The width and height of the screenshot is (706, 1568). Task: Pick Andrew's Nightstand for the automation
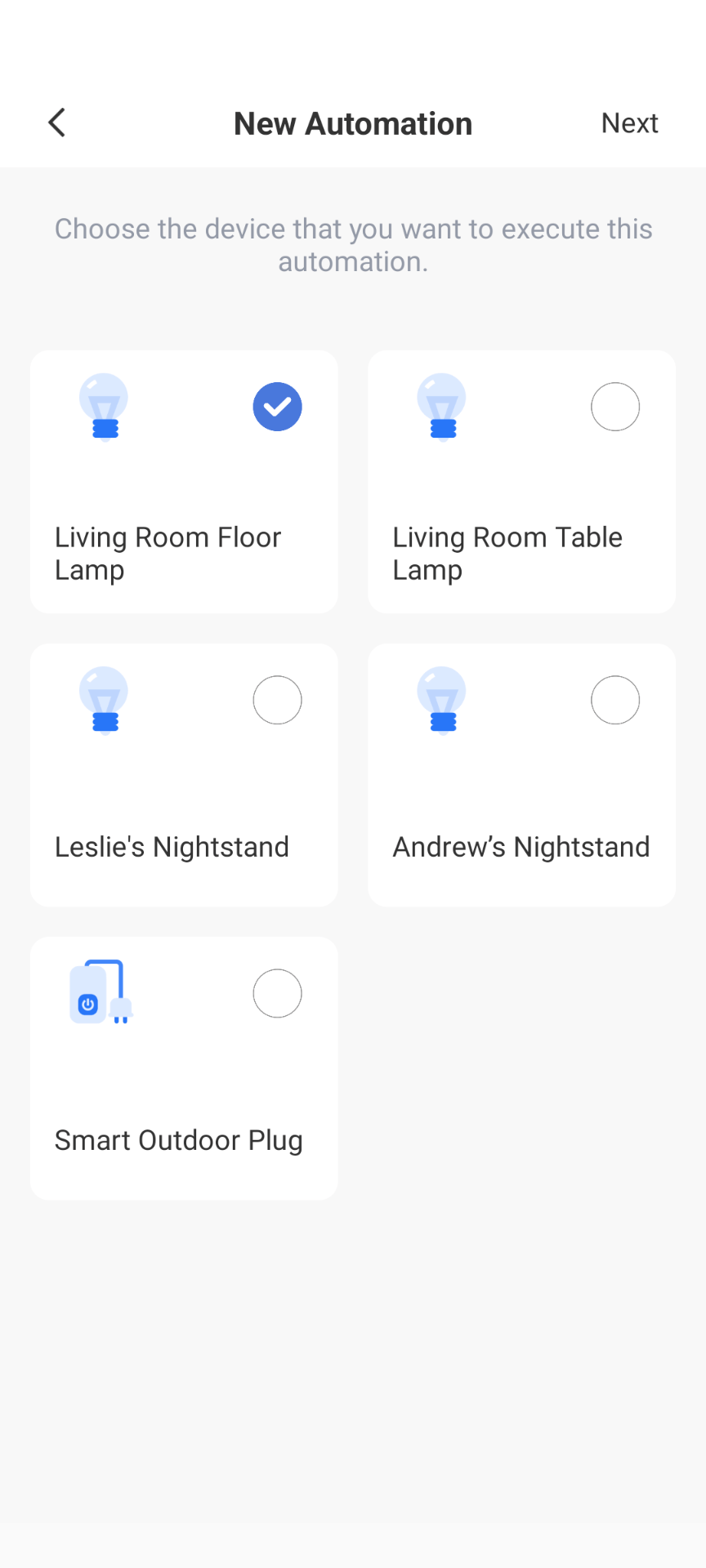pos(614,700)
